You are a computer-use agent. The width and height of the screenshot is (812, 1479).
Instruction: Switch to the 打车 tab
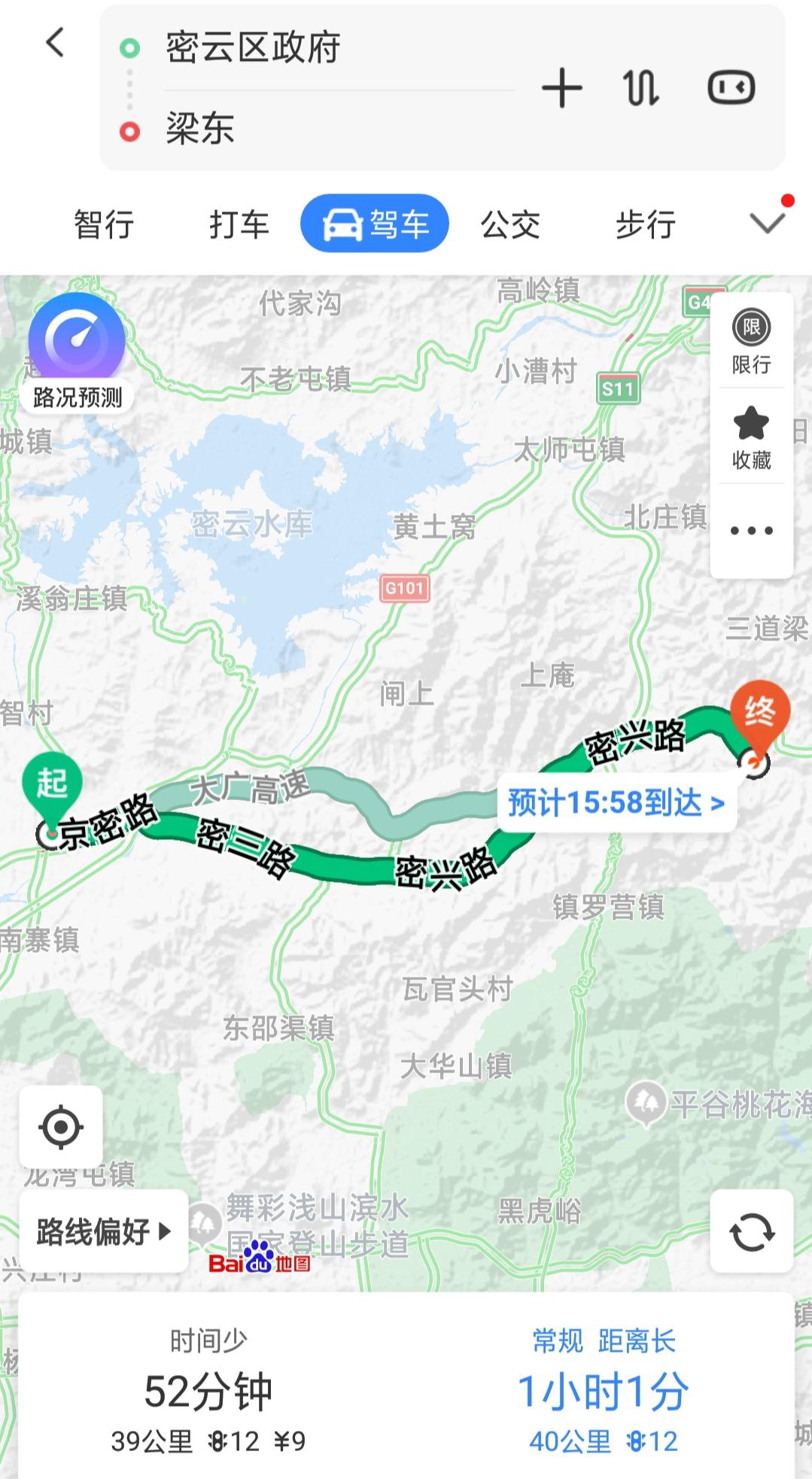tap(239, 224)
